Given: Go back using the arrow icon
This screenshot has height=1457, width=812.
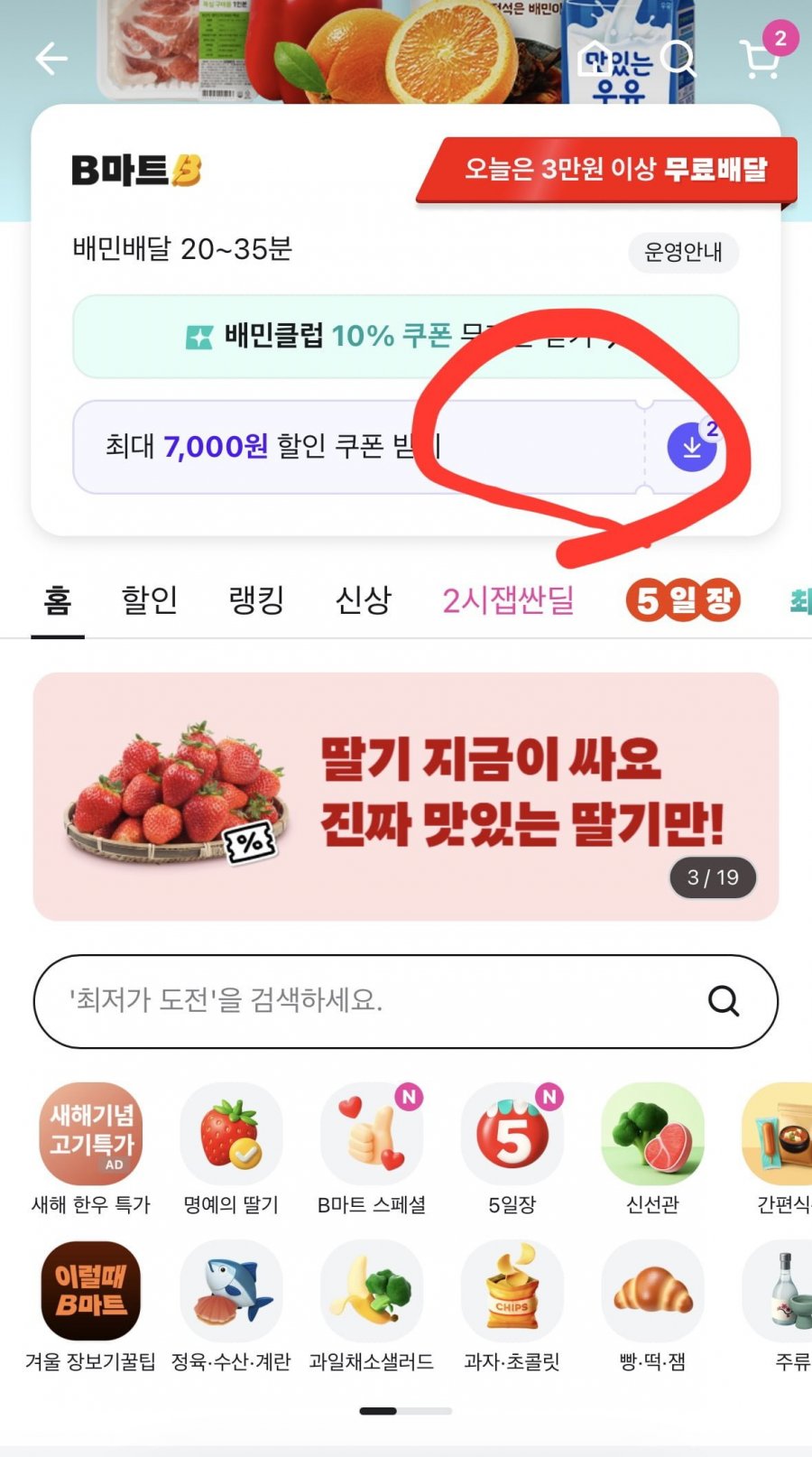Looking at the screenshot, I should [51, 60].
